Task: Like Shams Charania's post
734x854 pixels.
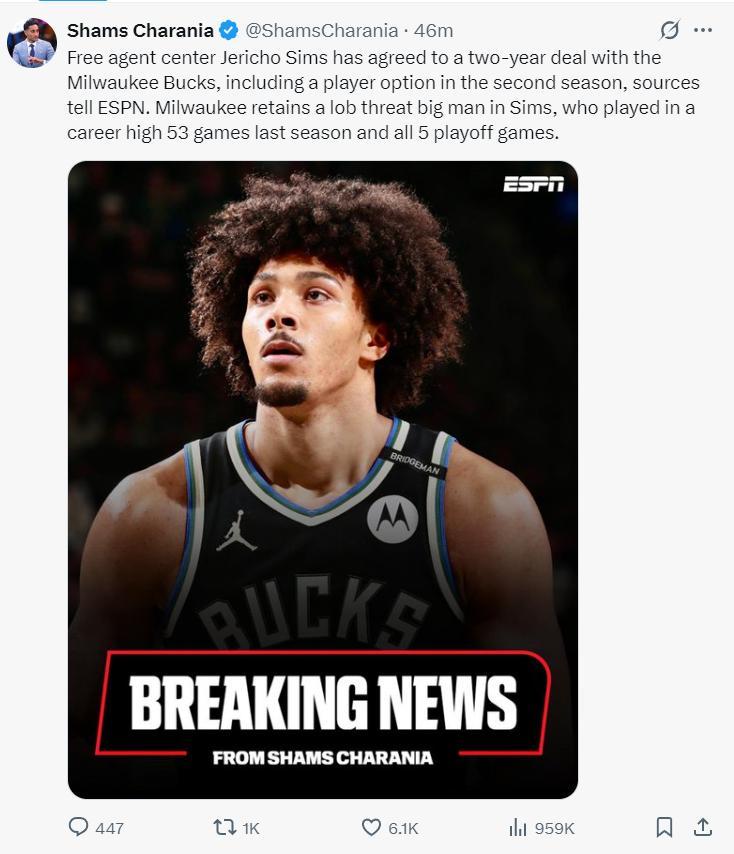Action: click(x=371, y=827)
